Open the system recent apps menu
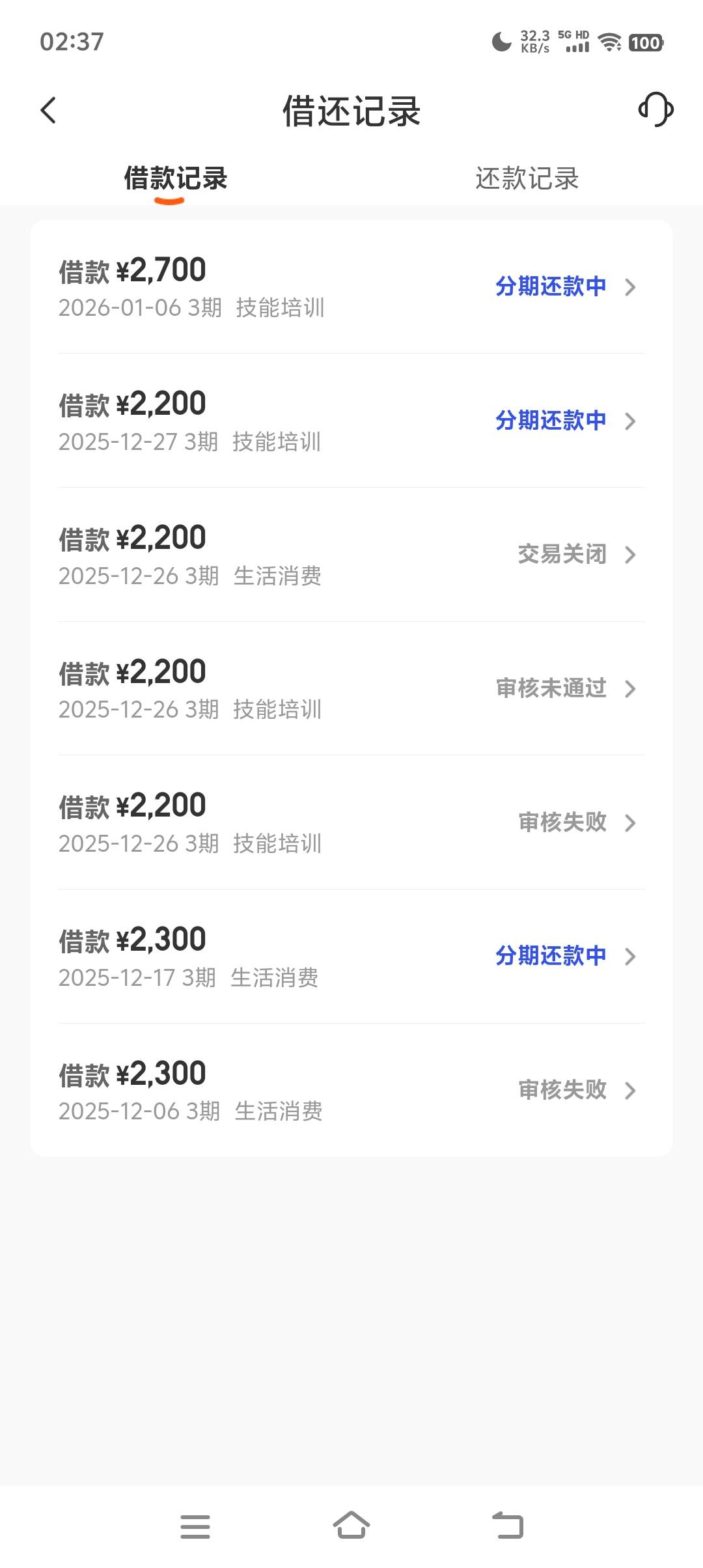The width and height of the screenshot is (703, 1568). (x=195, y=1526)
